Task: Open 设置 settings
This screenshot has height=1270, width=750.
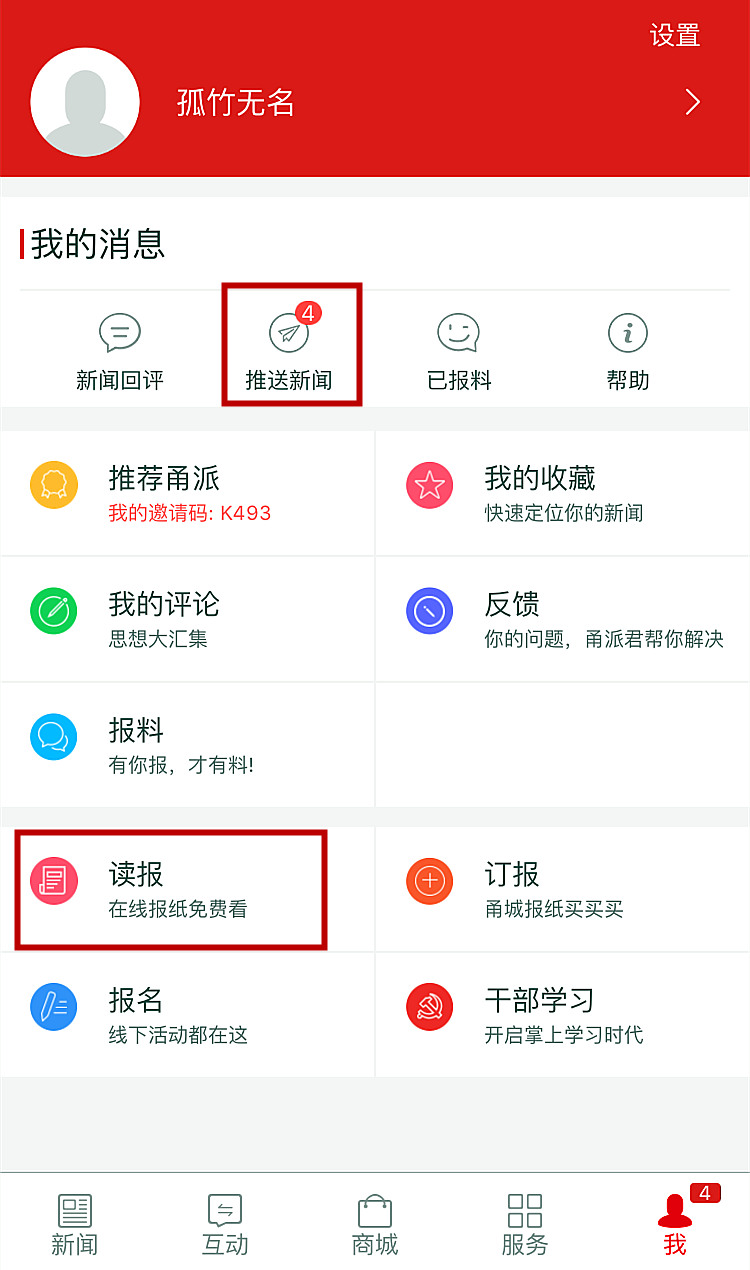Action: 676,35
